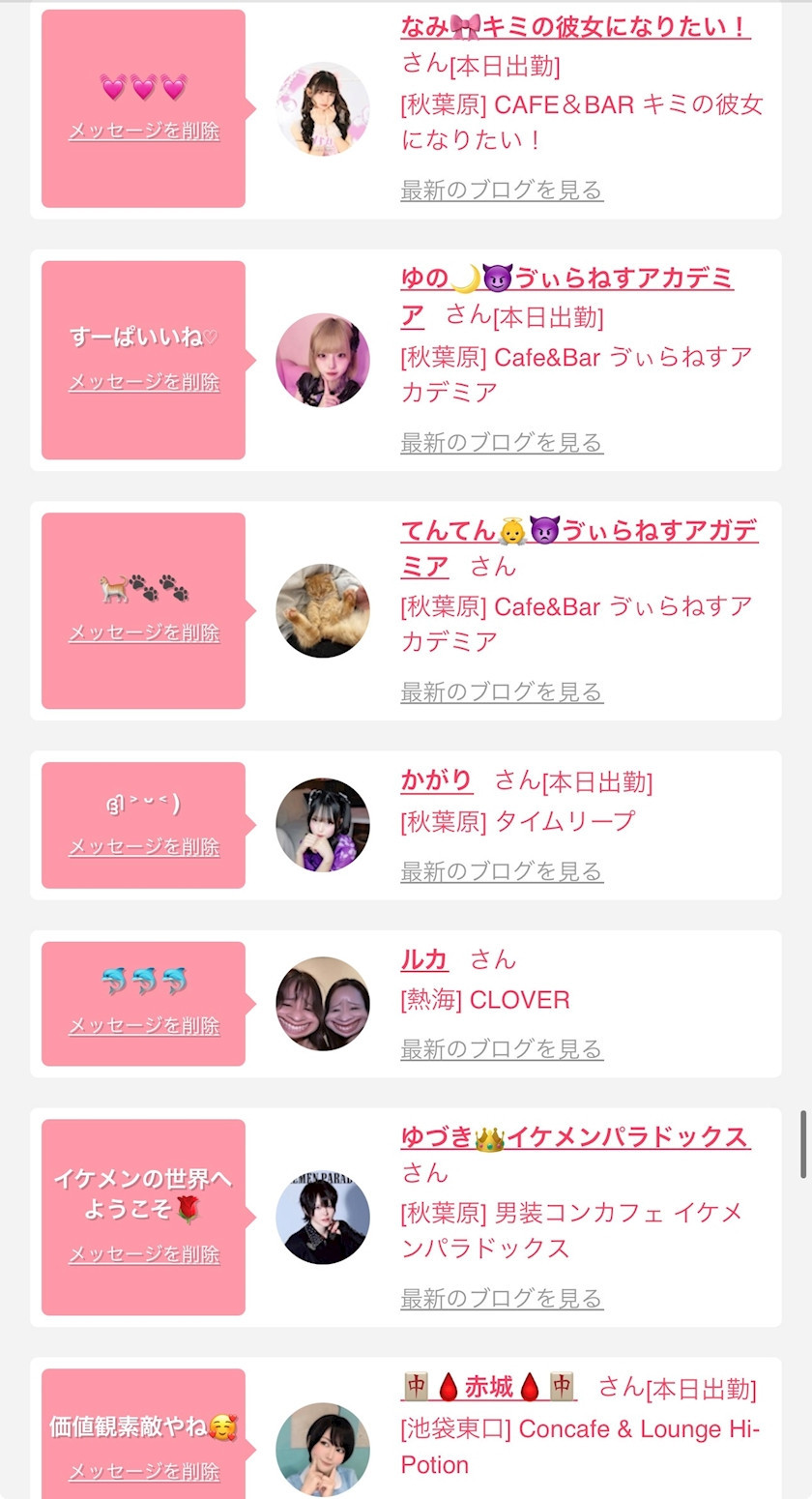
Task: Delete the cat paw prints message
Action: (x=144, y=633)
